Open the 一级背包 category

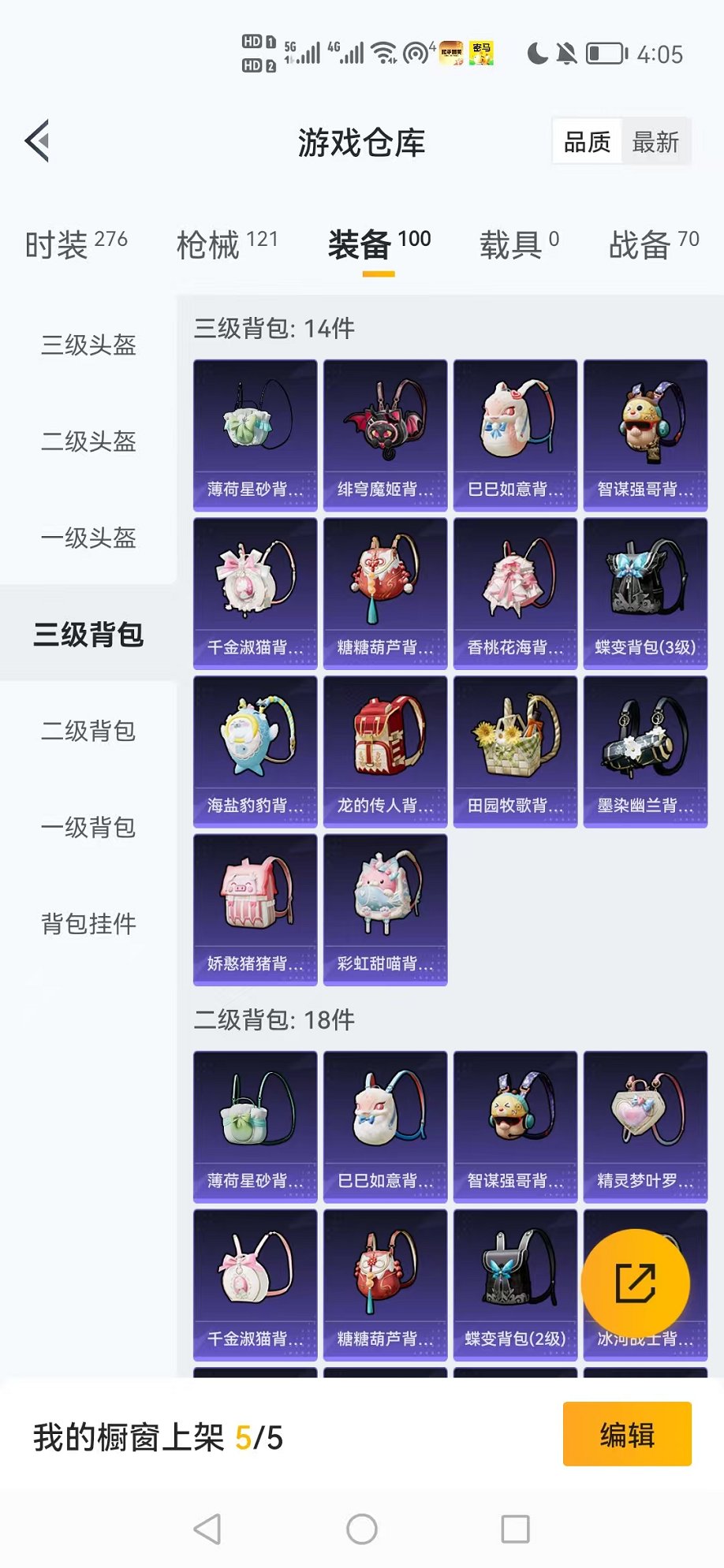tap(88, 827)
